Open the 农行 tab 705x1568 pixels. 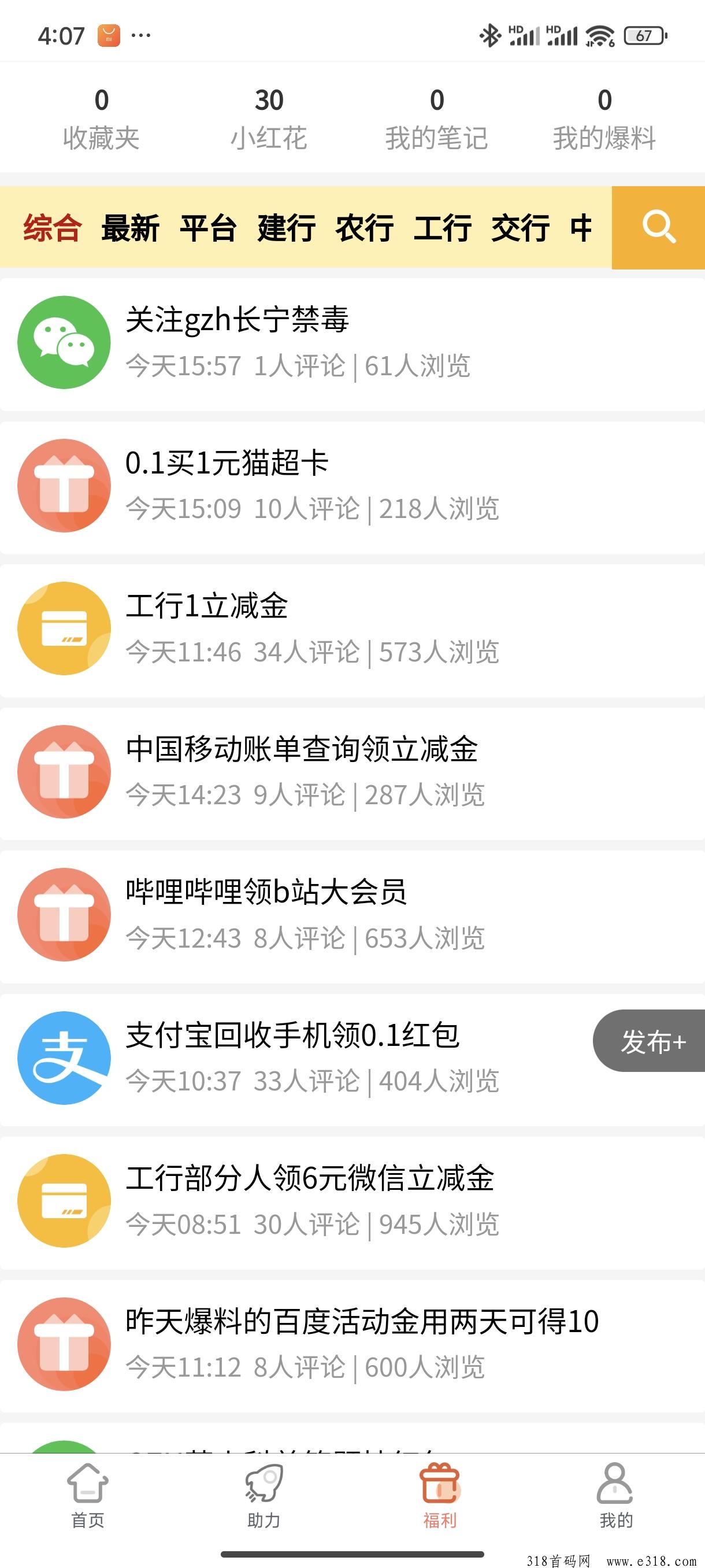click(365, 228)
